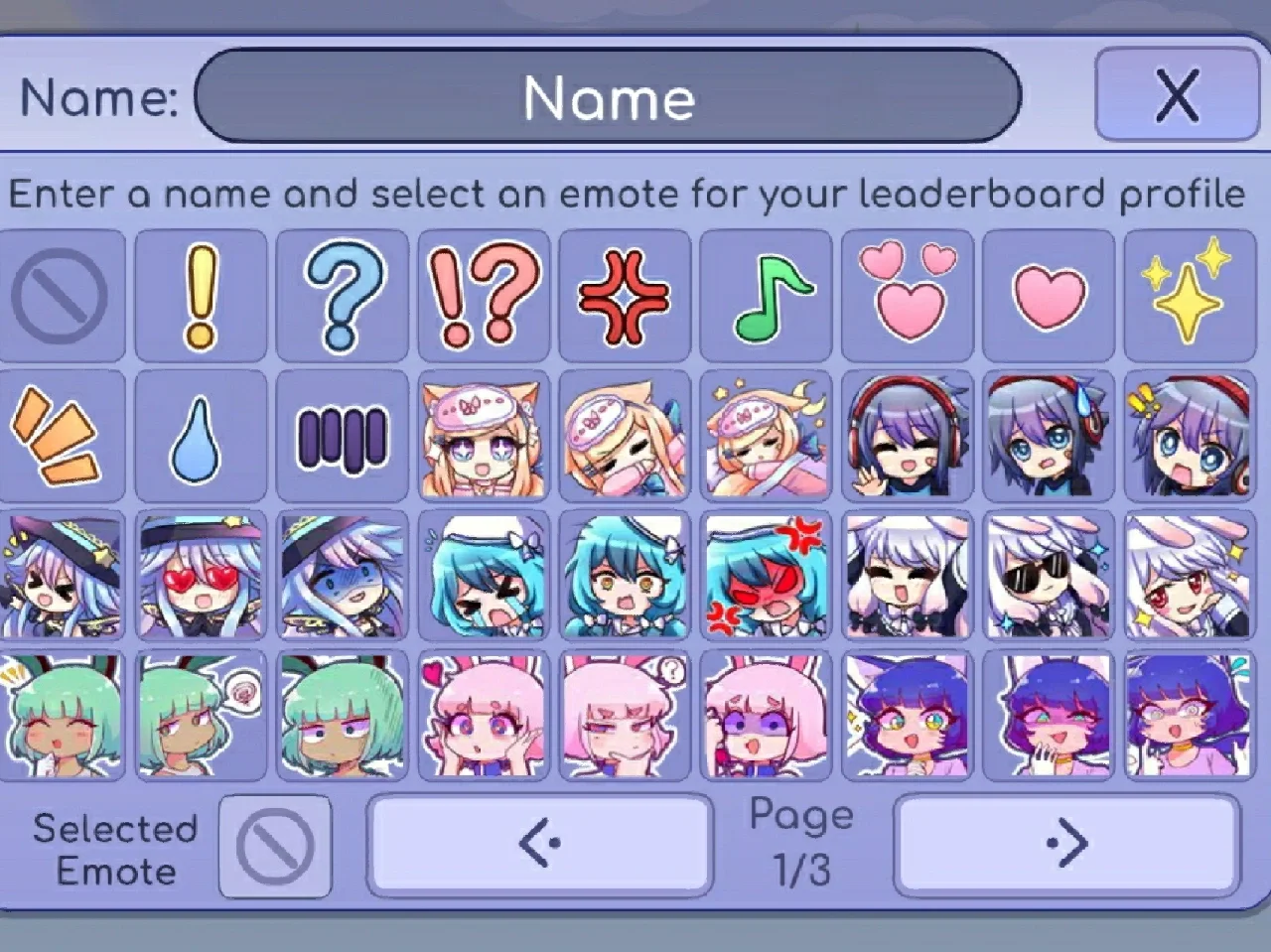The height and width of the screenshot is (952, 1271).
Task: Pick the white-haired girl with sunglasses emote
Action: 1048,576
